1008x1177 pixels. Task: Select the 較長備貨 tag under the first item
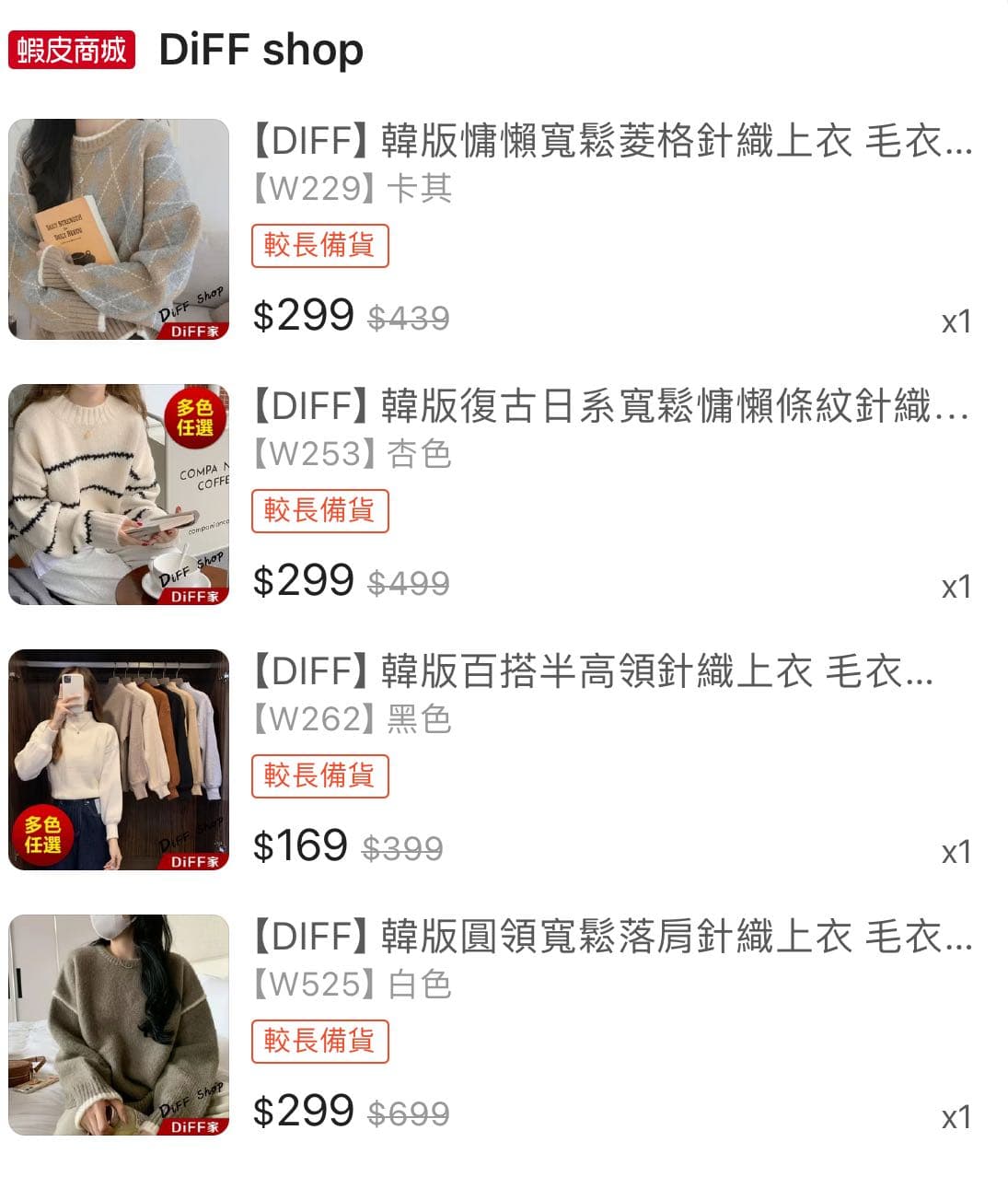(319, 246)
